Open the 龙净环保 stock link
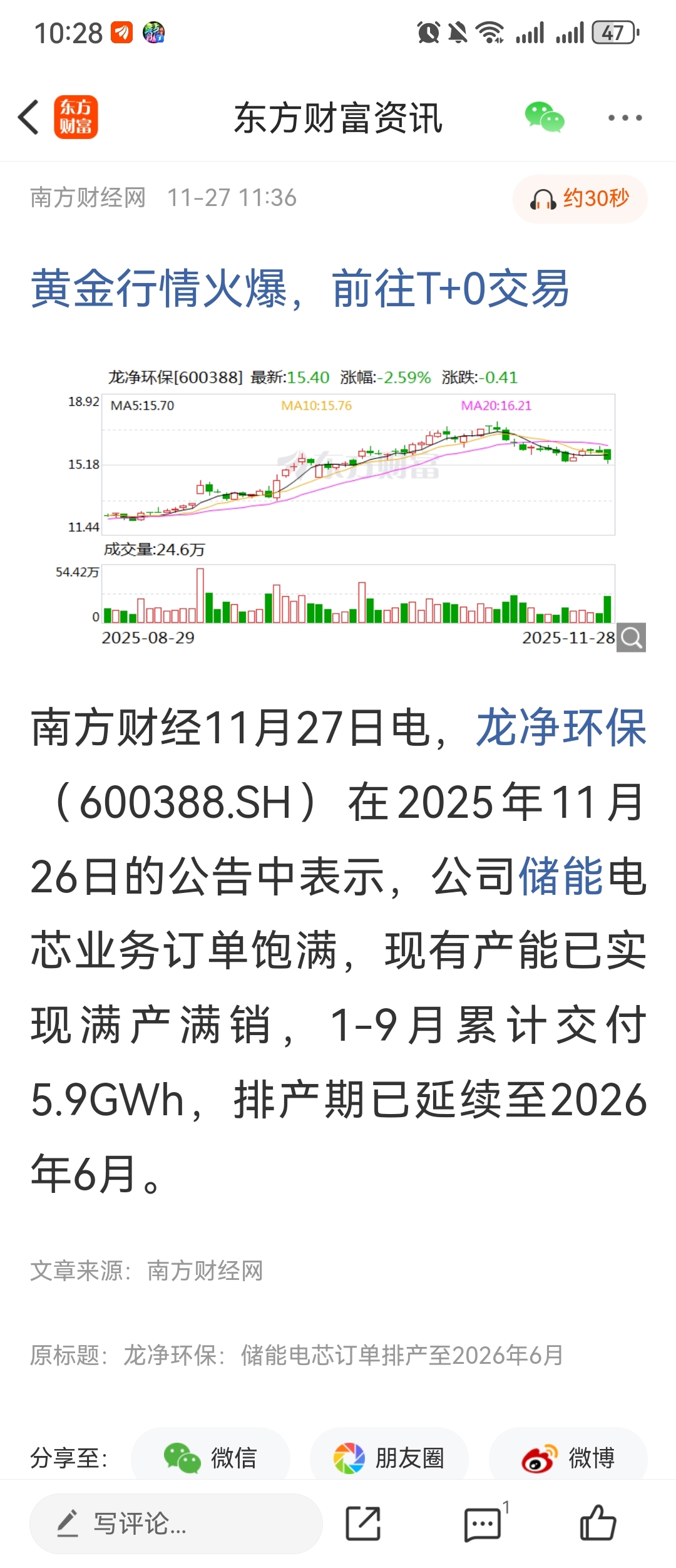Image resolution: width=676 pixels, height=1568 pixels. (561, 728)
